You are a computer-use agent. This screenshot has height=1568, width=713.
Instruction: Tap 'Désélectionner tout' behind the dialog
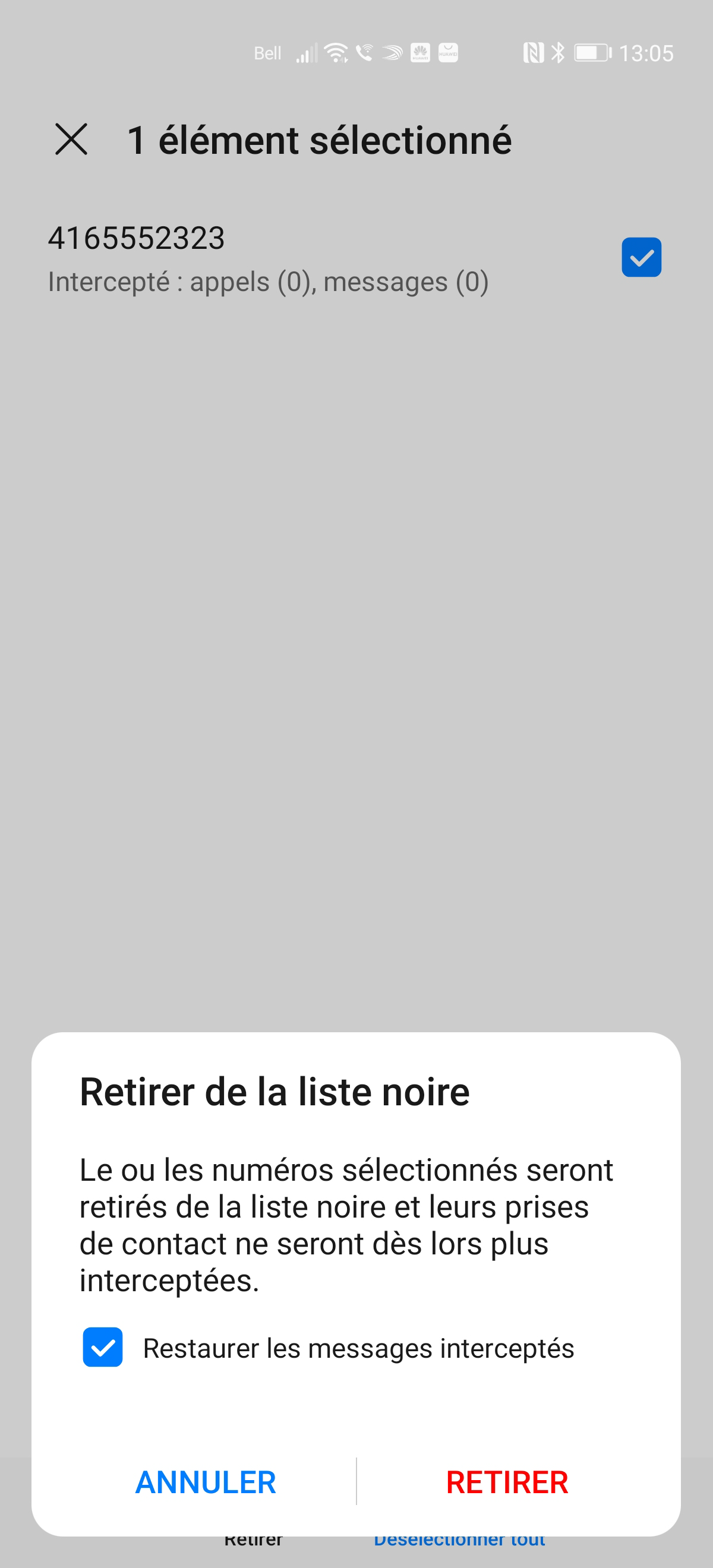pyautogui.click(x=459, y=1539)
